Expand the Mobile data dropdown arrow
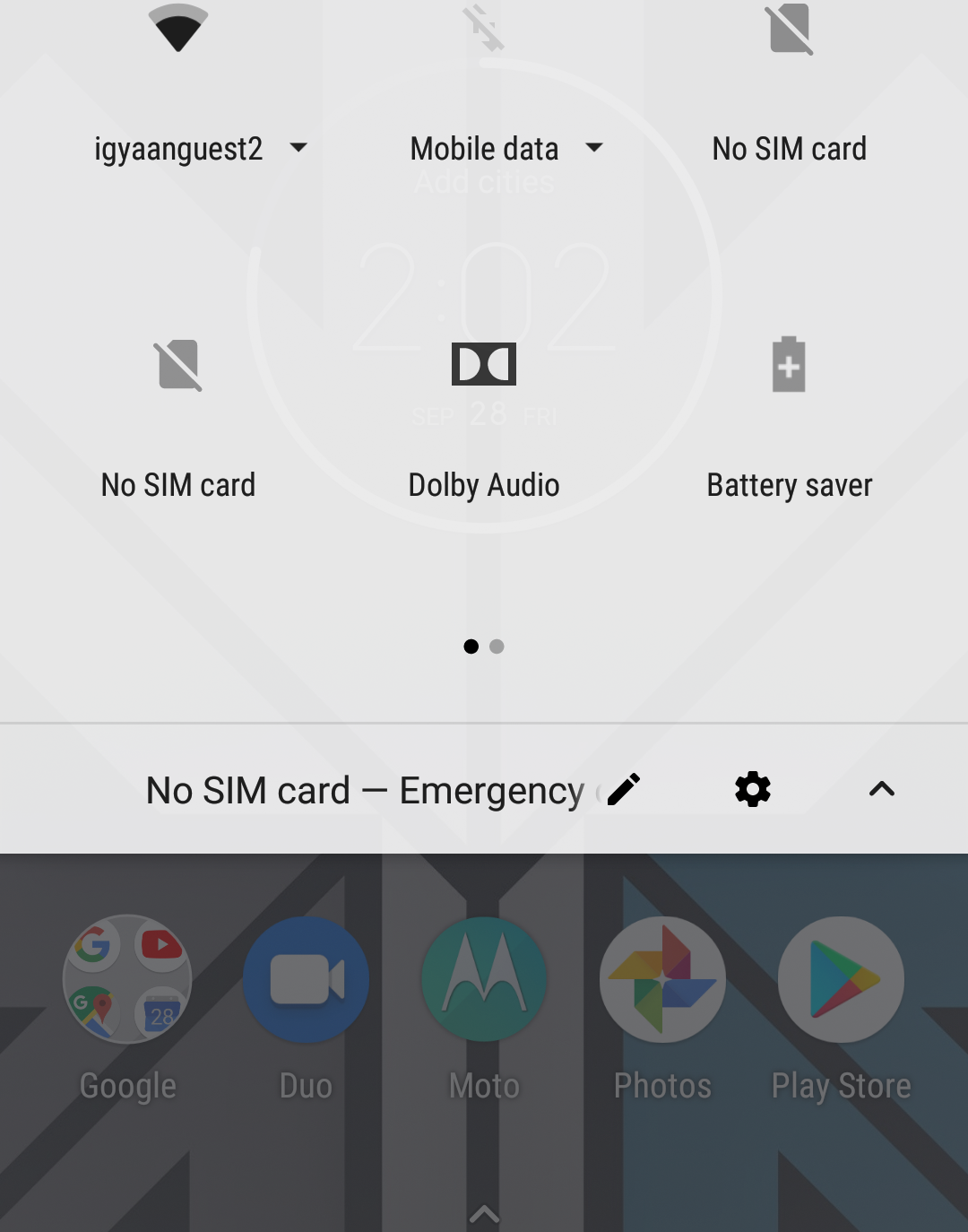Screen dimensions: 968x1232 click(593, 148)
